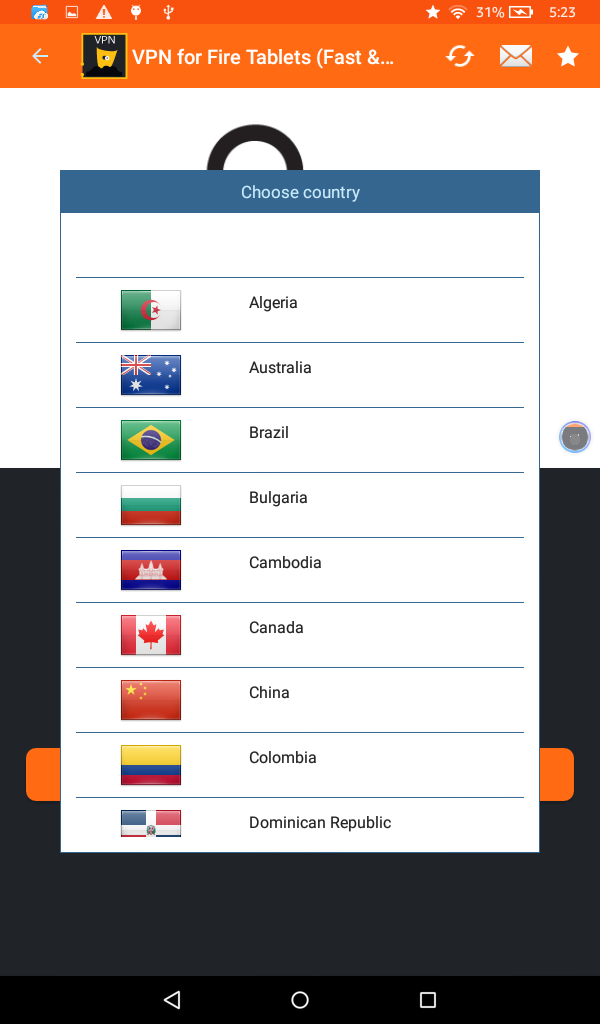Choose Colombia from the list
The height and width of the screenshot is (1024, 600).
click(300, 765)
